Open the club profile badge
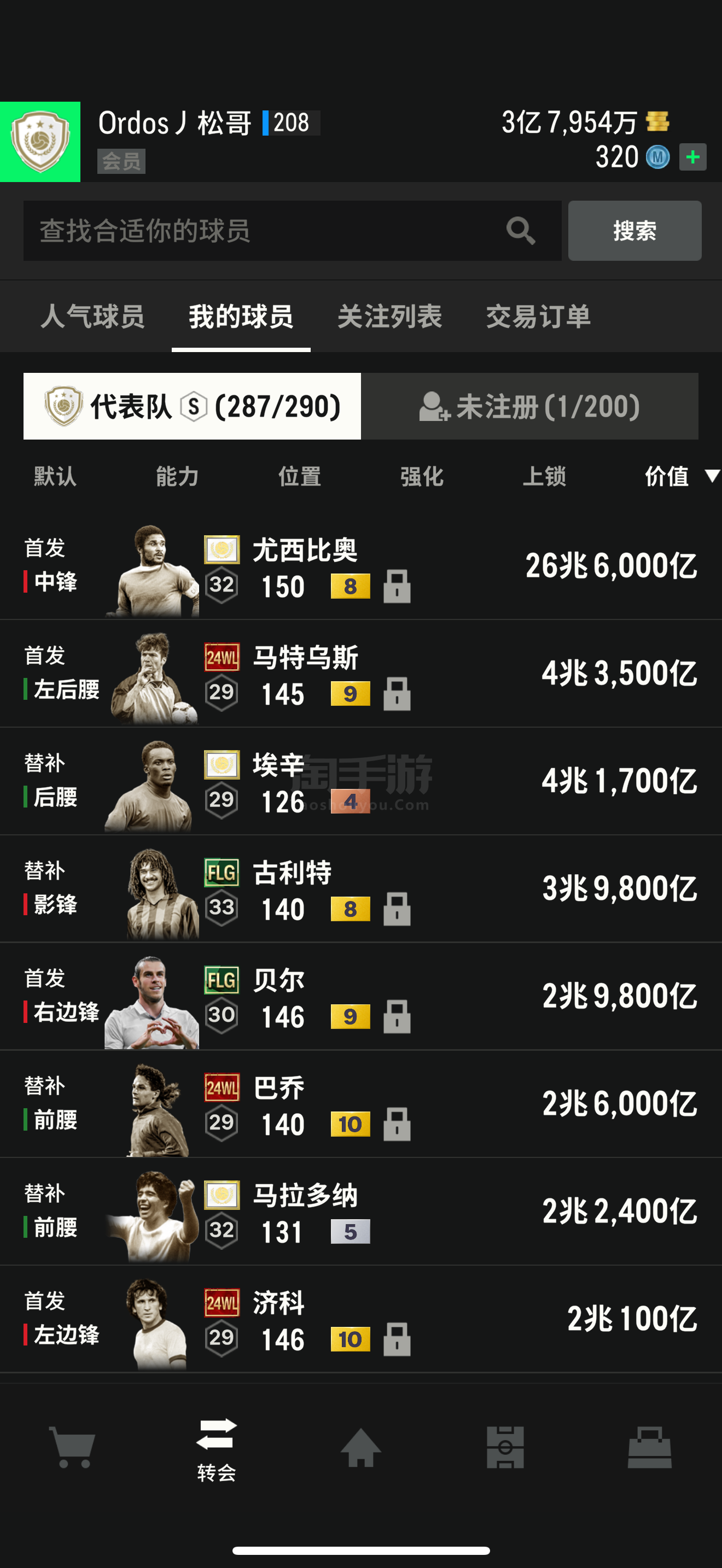Screen dimensions: 722x1568 40,142
